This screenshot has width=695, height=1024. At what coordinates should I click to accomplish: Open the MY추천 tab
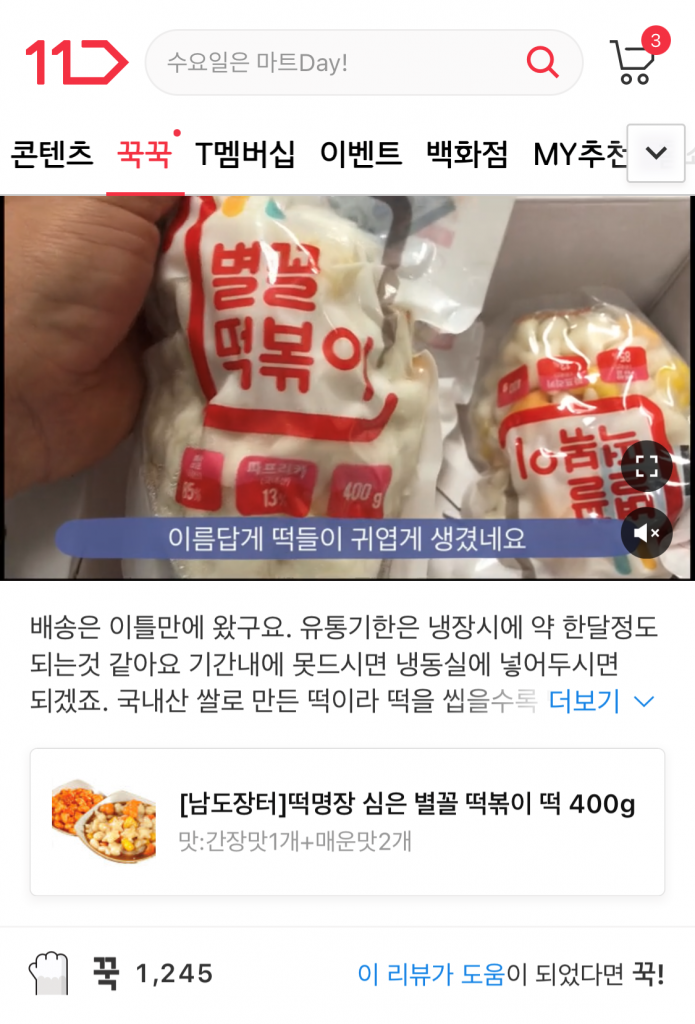(x=578, y=154)
